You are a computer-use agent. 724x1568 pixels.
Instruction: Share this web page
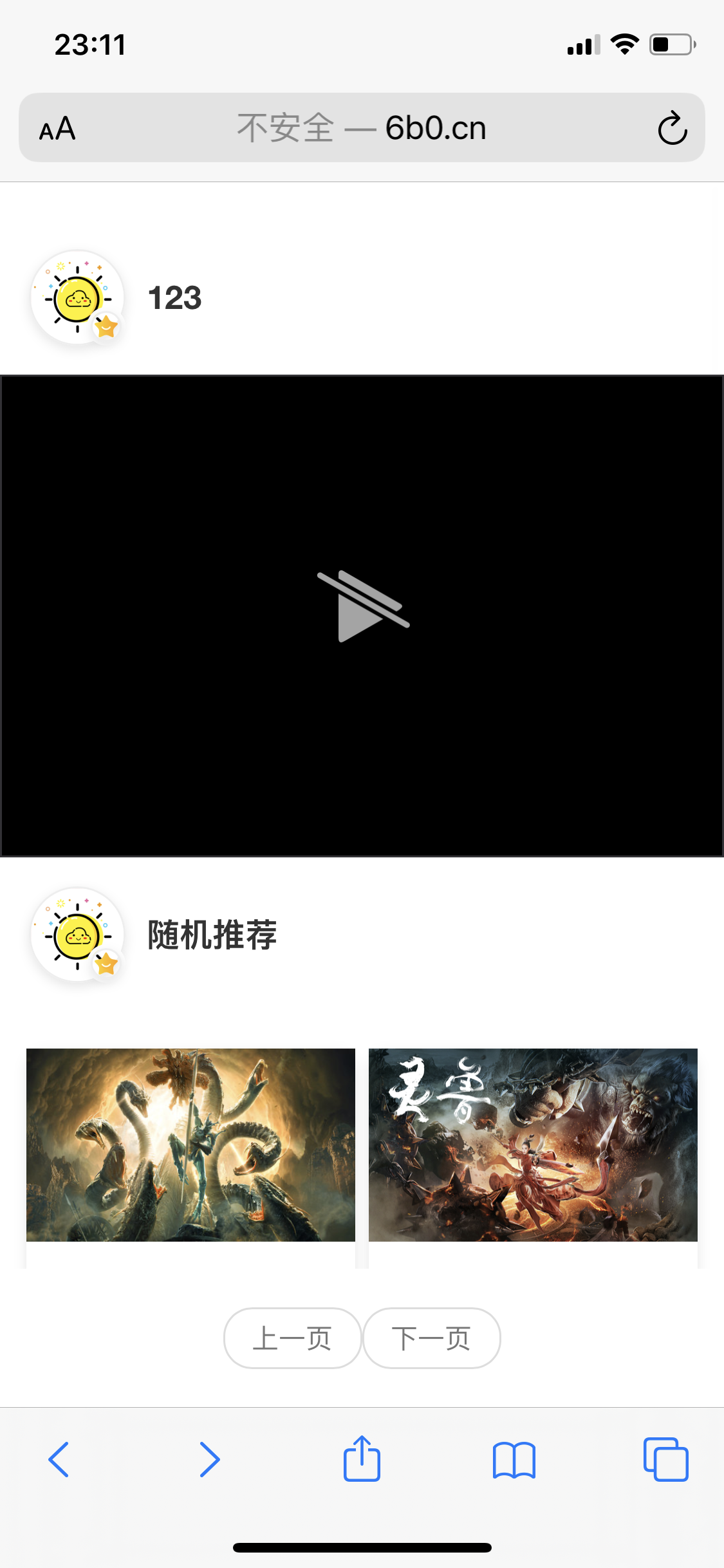362,1459
